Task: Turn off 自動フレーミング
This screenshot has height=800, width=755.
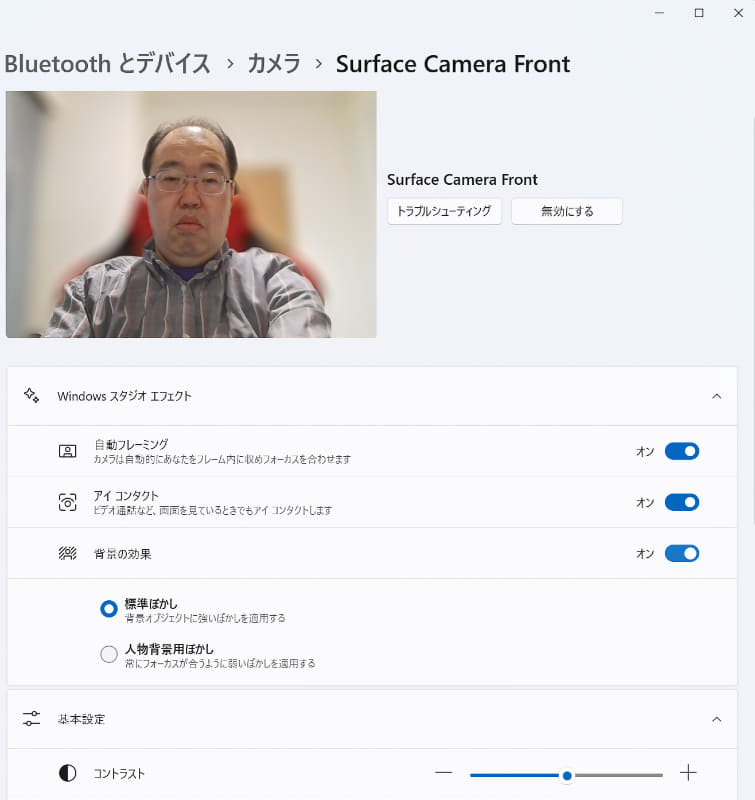Action: (x=682, y=451)
